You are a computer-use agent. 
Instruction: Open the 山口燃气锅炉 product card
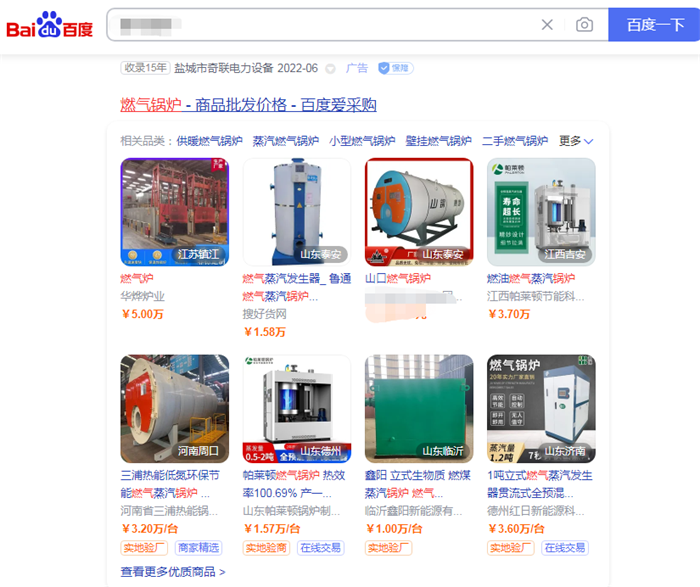point(419,211)
